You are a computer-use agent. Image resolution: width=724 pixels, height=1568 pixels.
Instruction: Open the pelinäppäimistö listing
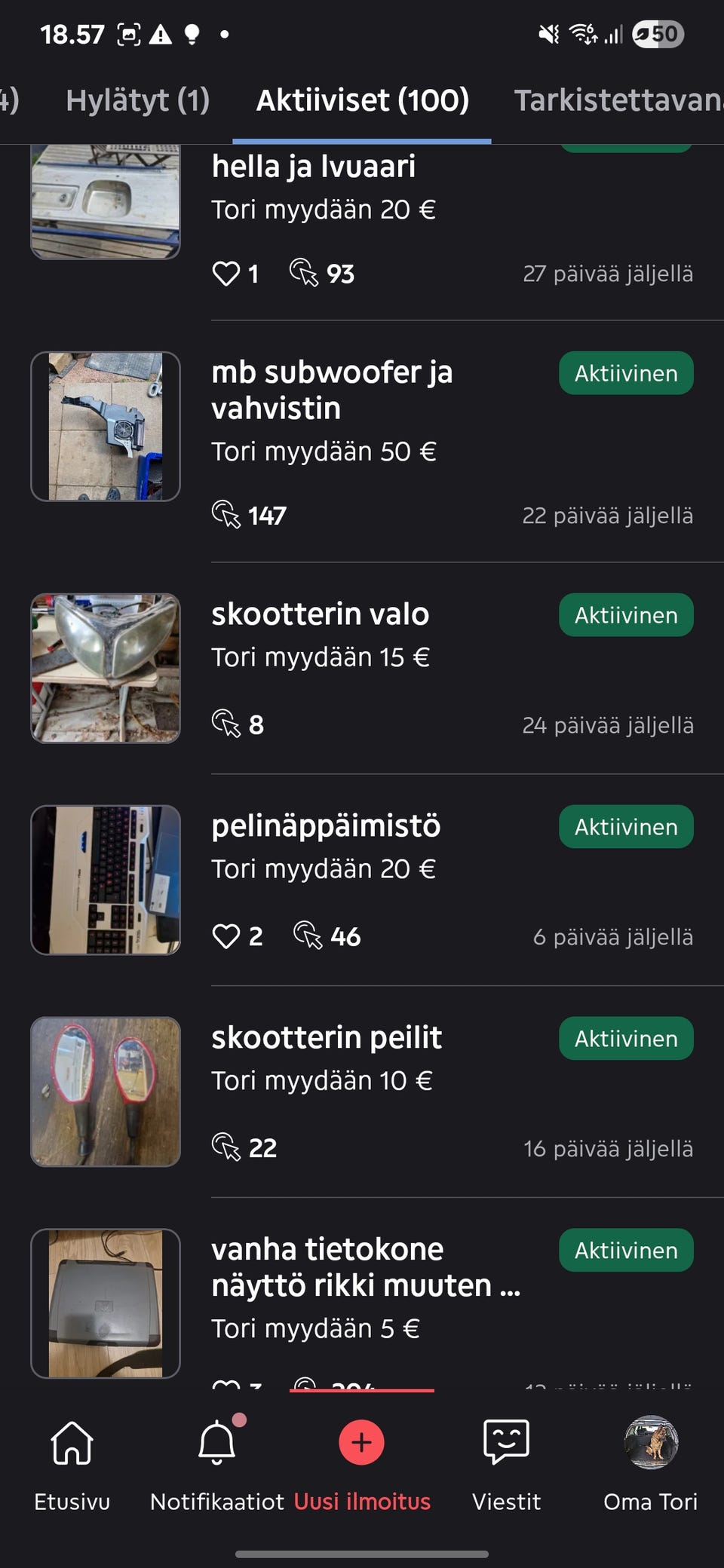[x=326, y=826]
